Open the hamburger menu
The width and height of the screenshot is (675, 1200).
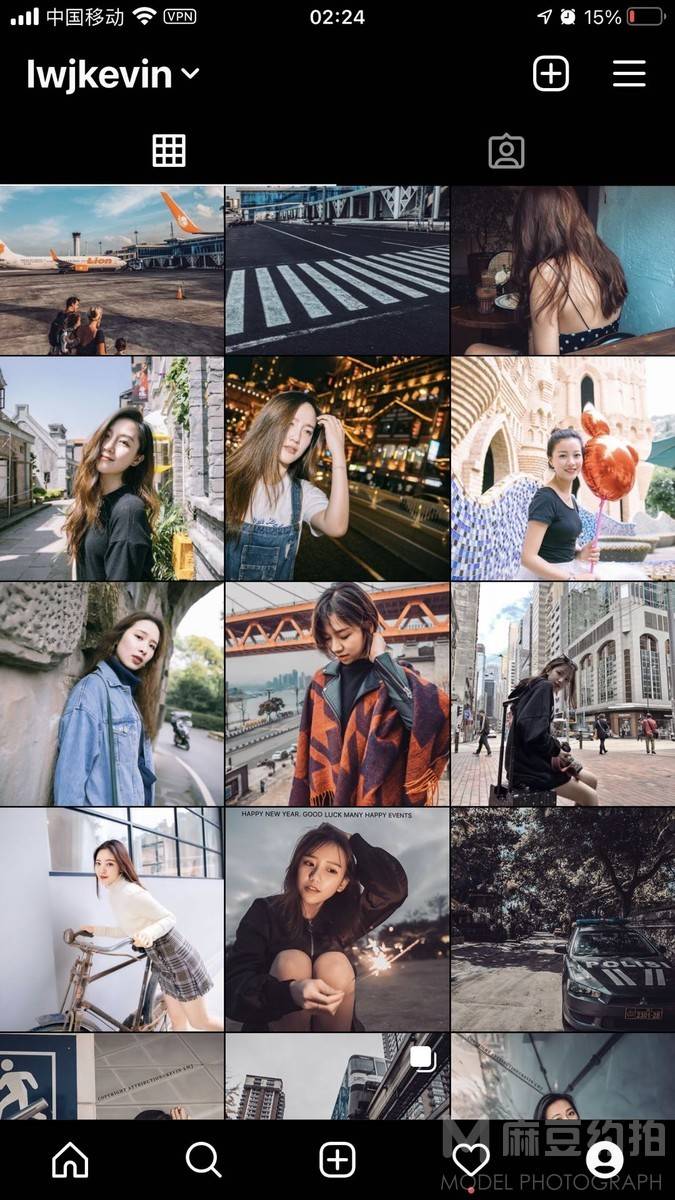[x=629, y=74]
